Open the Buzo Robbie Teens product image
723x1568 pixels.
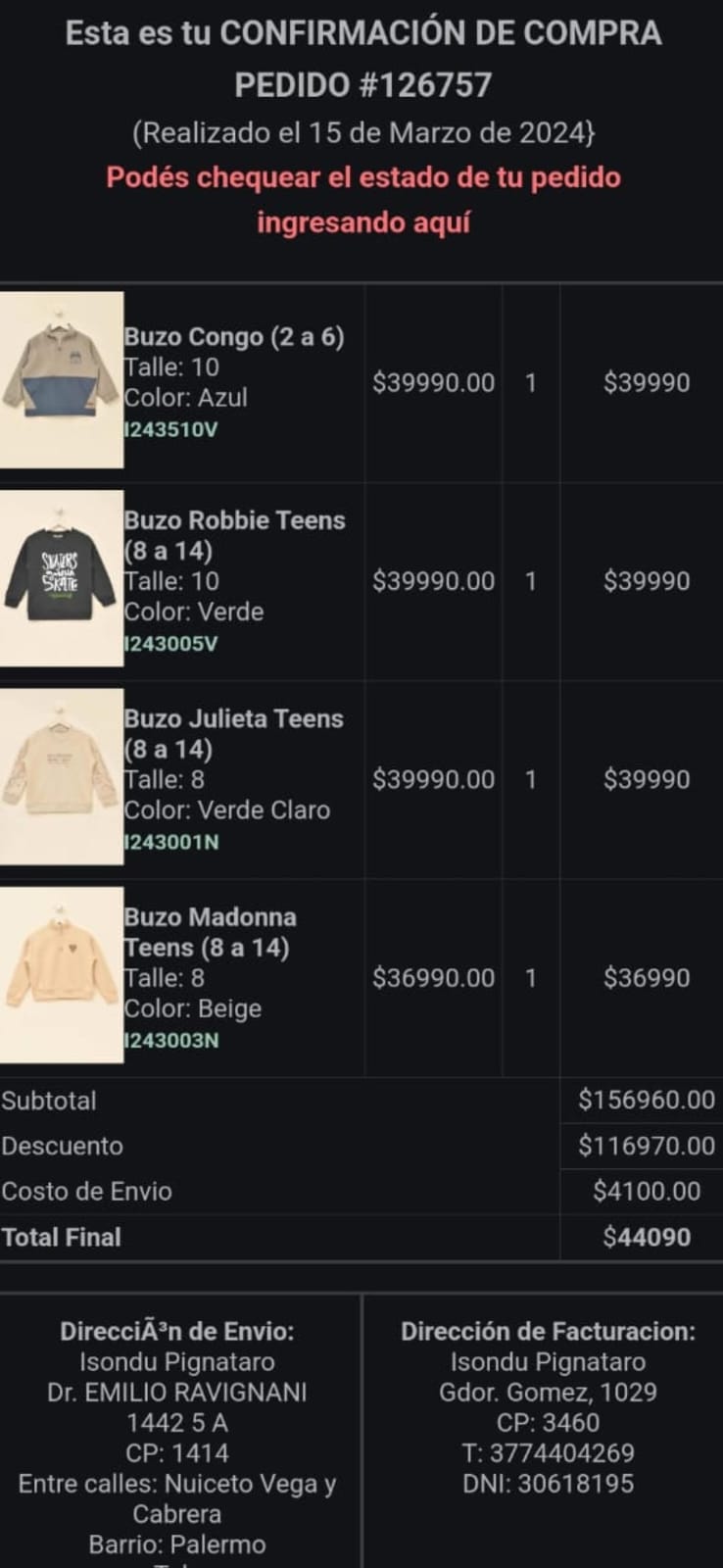62,579
